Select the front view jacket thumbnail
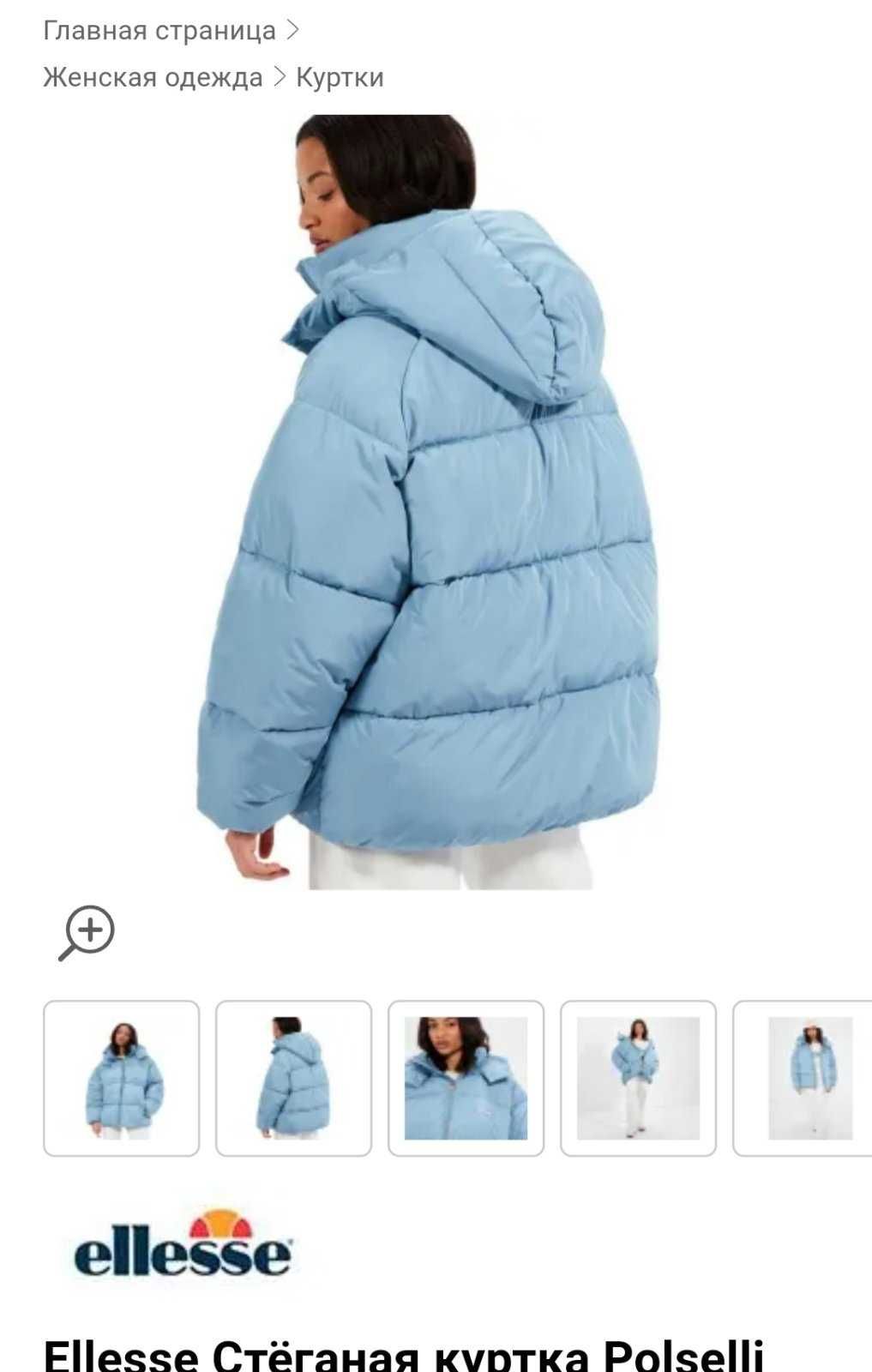Image resolution: width=872 pixels, height=1372 pixels. click(122, 1078)
